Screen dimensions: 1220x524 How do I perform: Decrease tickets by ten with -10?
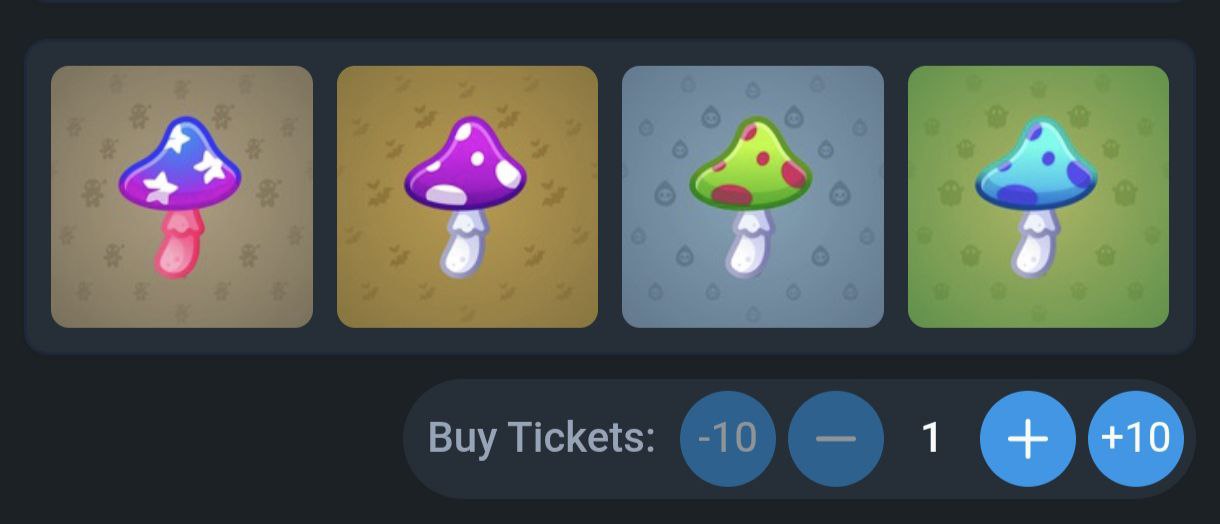click(727, 438)
